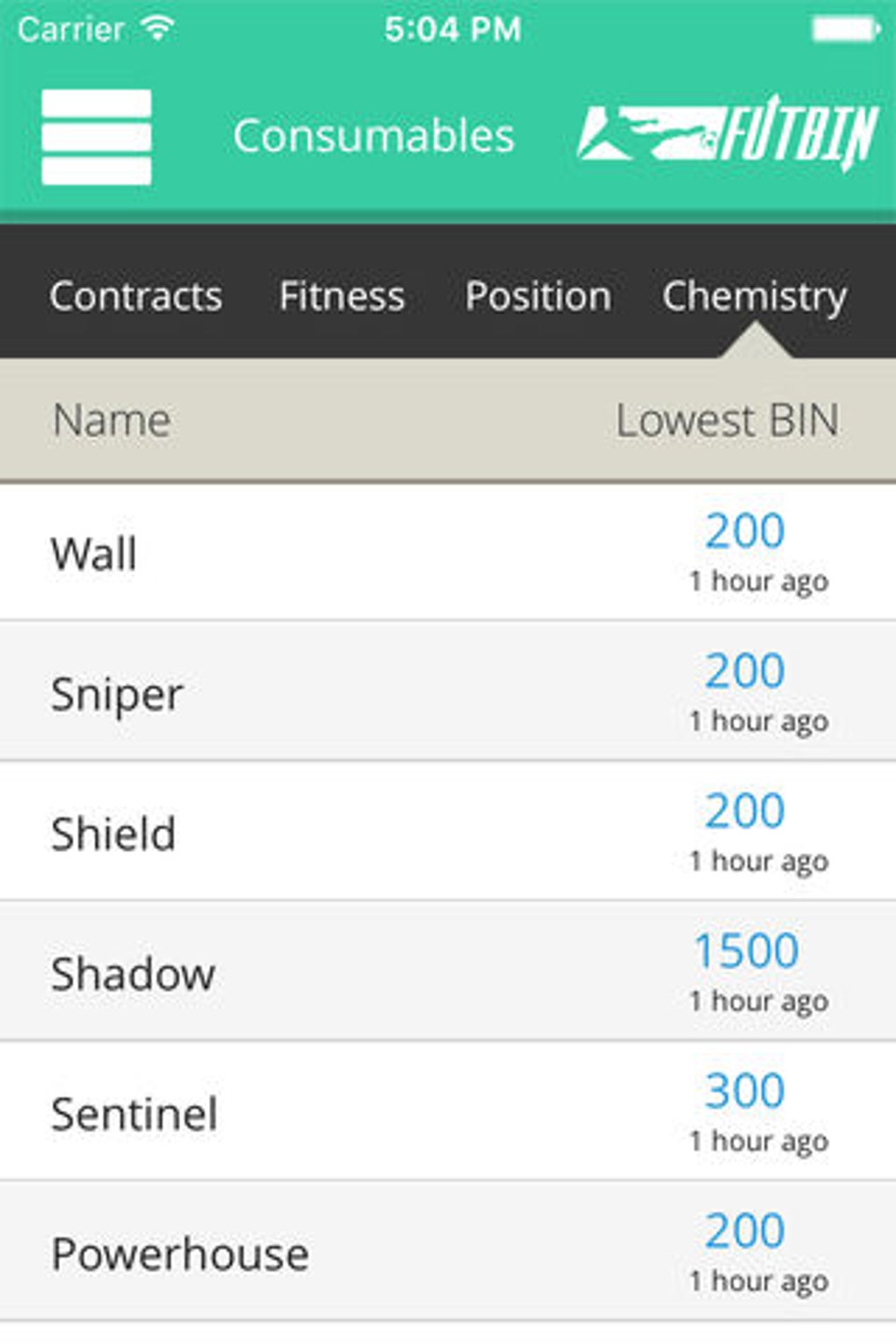
Task: Tap the Sentinel row
Action: (x=448, y=1113)
